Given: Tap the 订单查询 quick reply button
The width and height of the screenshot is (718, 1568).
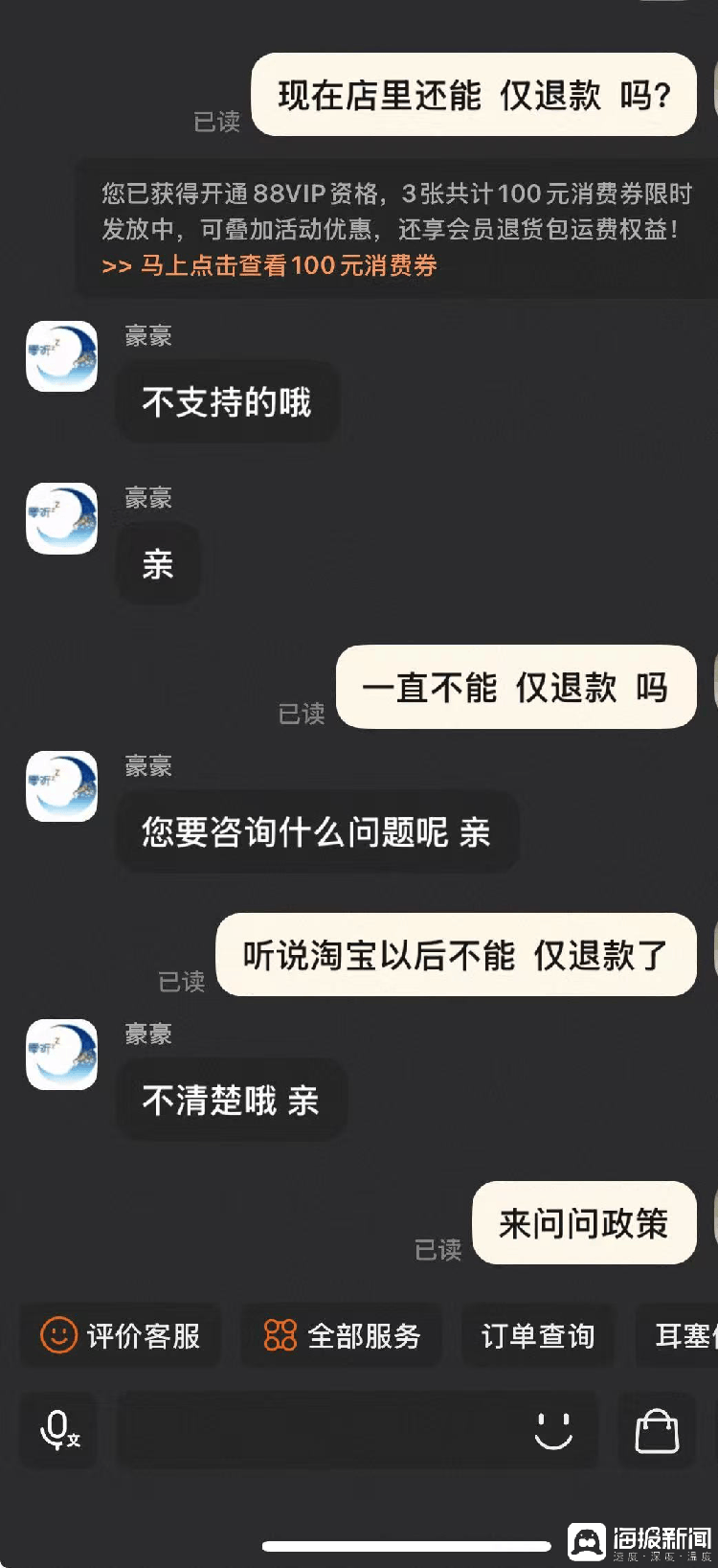Looking at the screenshot, I should click(537, 1334).
